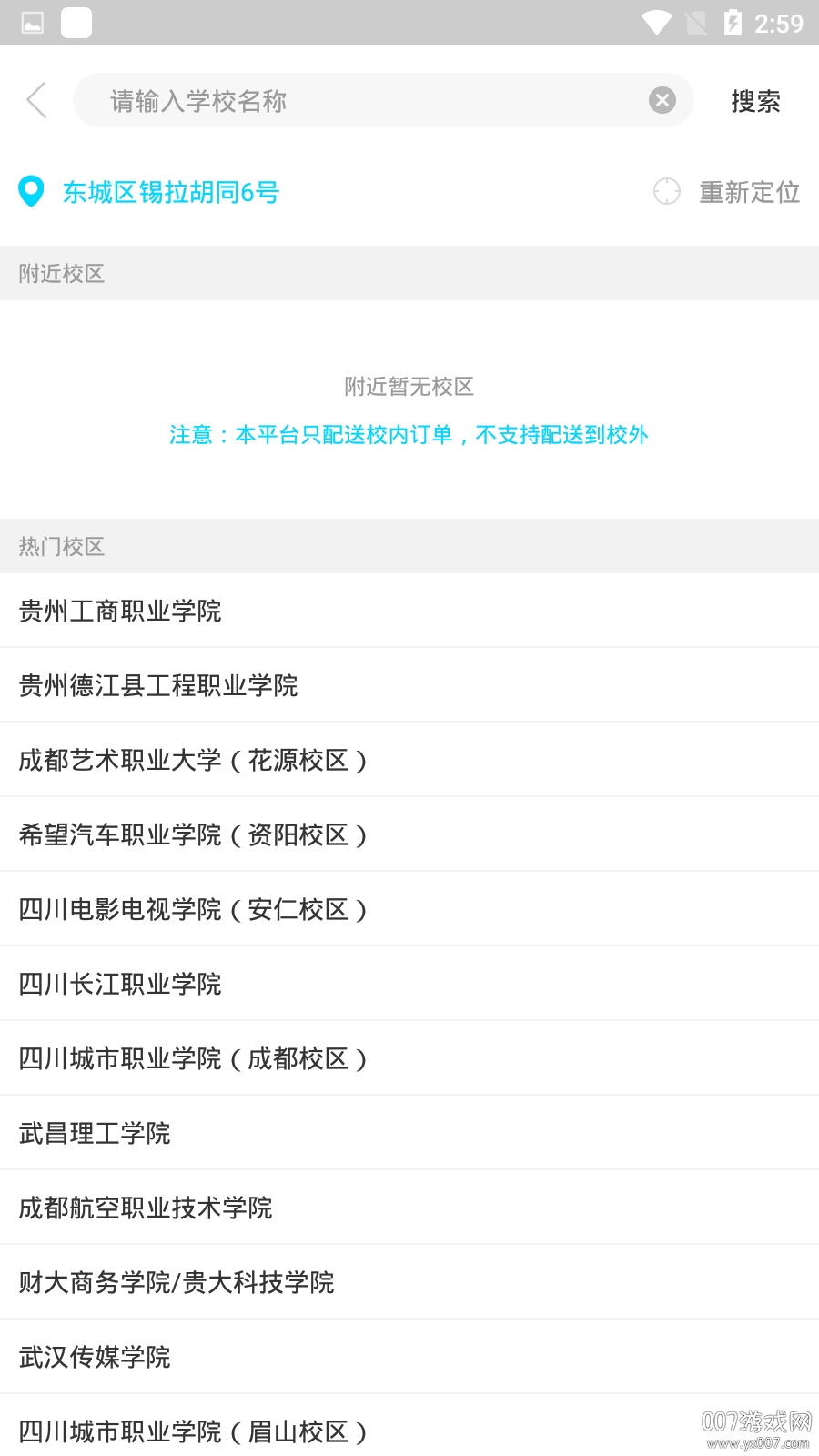Select 四川长江职业学院 entry
This screenshot has width=819, height=1456.
tap(120, 984)
